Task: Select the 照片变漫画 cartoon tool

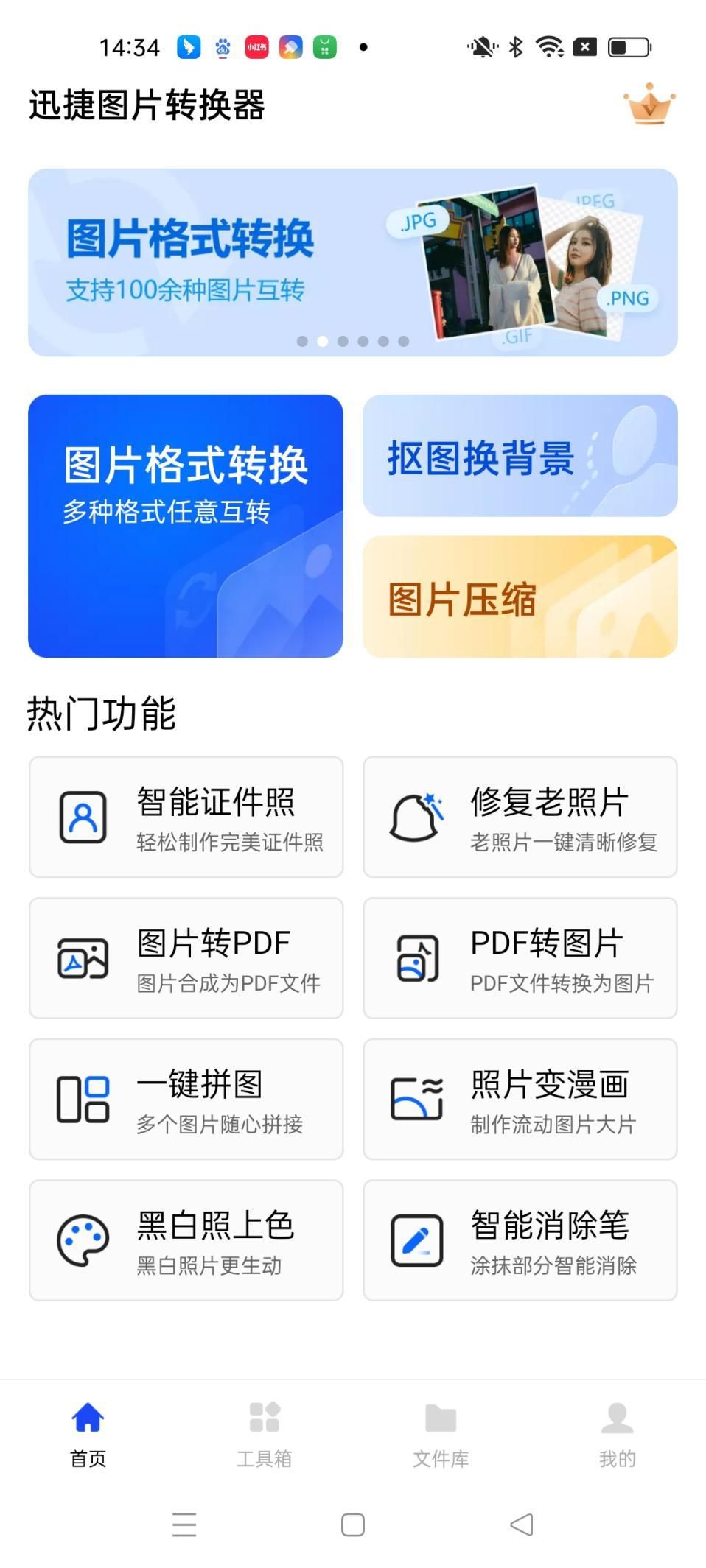Action: [520, 1099]
